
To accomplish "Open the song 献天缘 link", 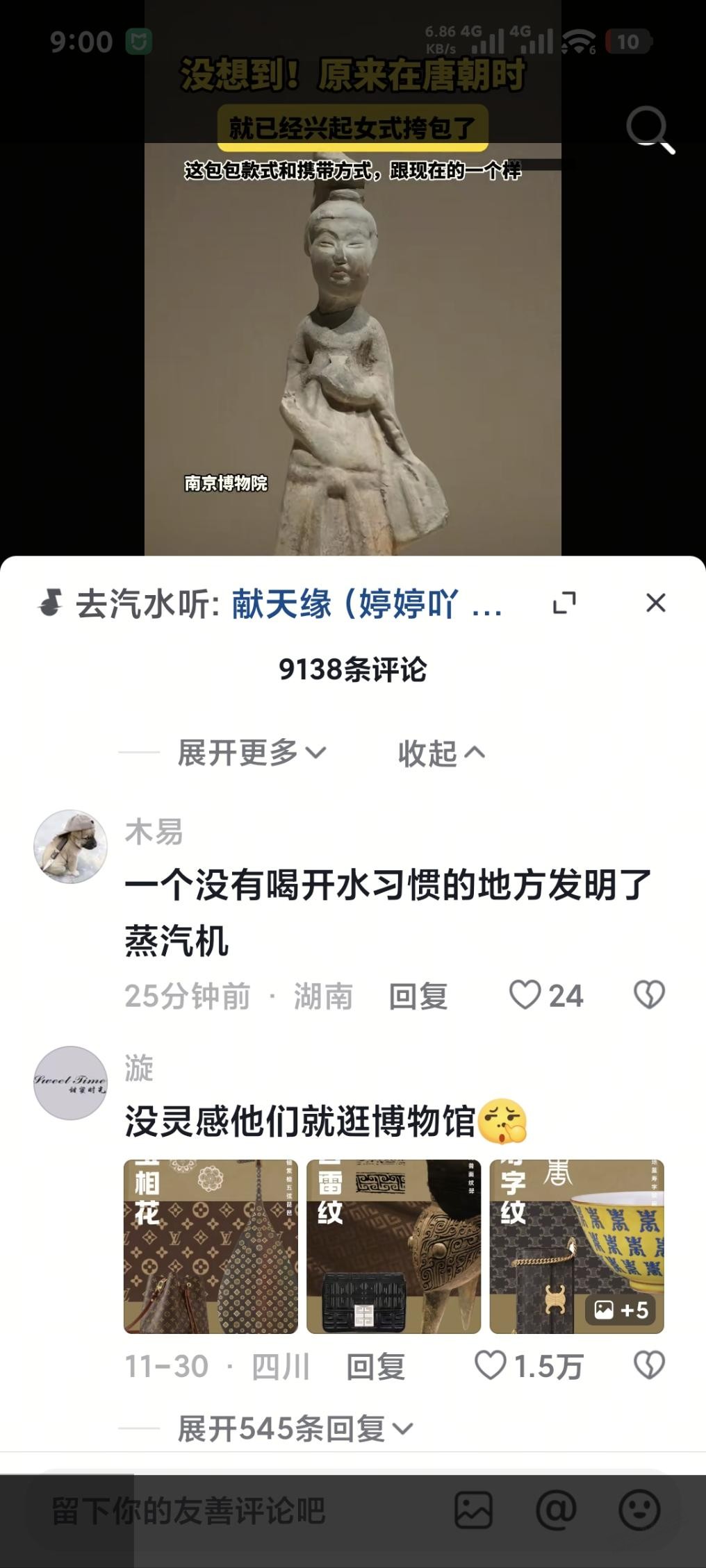I will 361,604.
